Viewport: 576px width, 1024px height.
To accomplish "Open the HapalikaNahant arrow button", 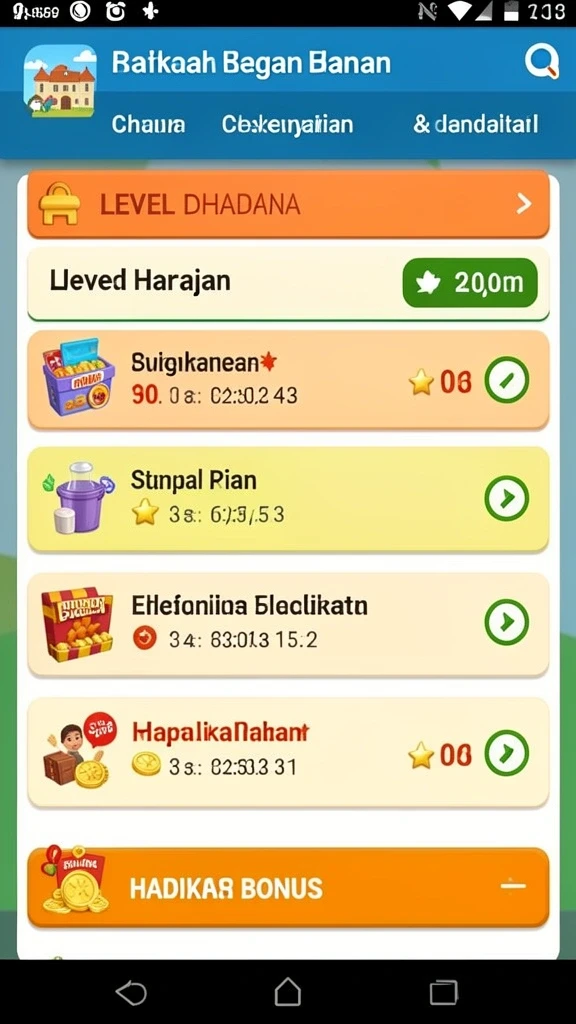I will (507, 753).
